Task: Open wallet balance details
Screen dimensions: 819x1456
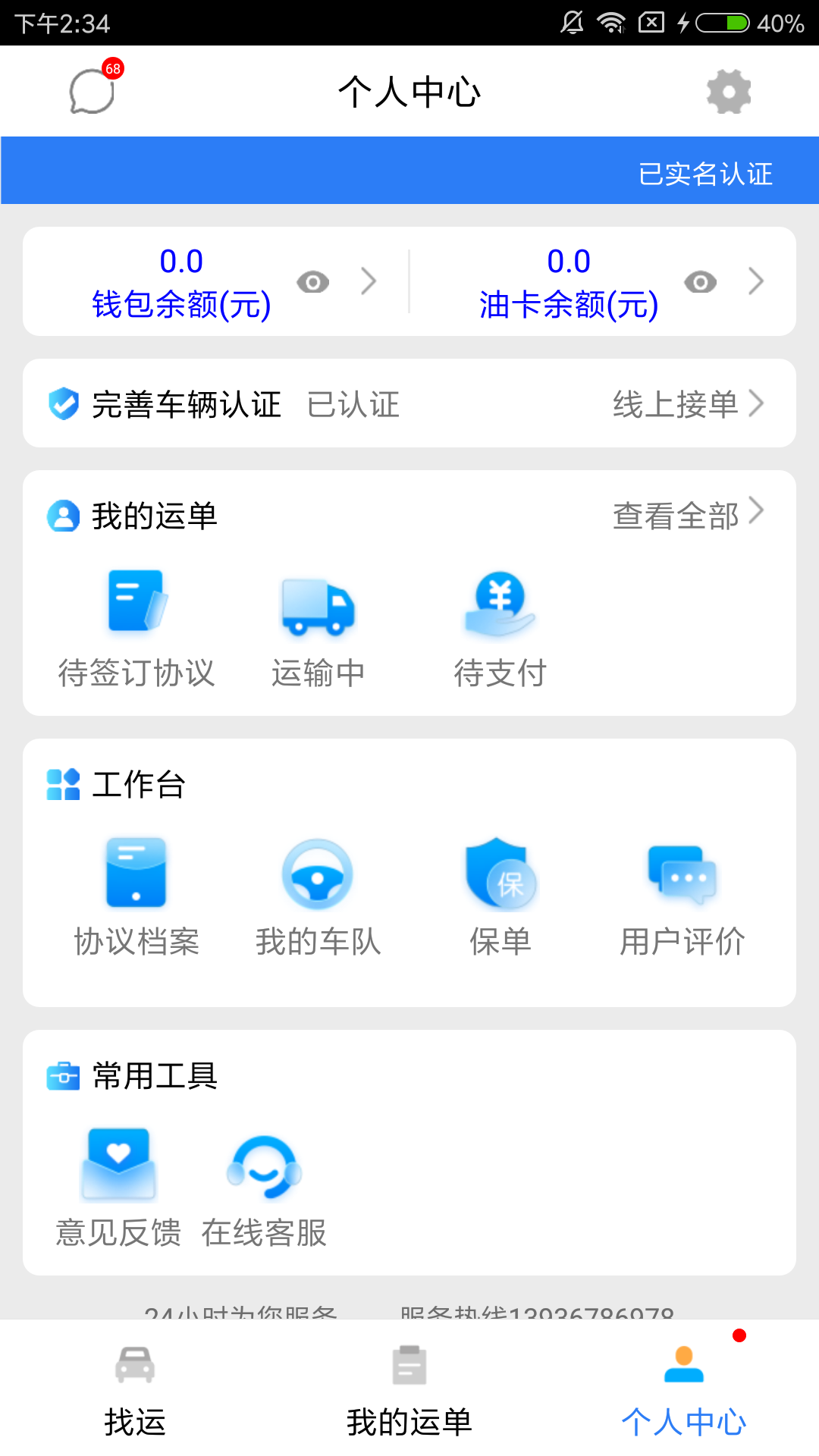Action: [x=369, y=281]
